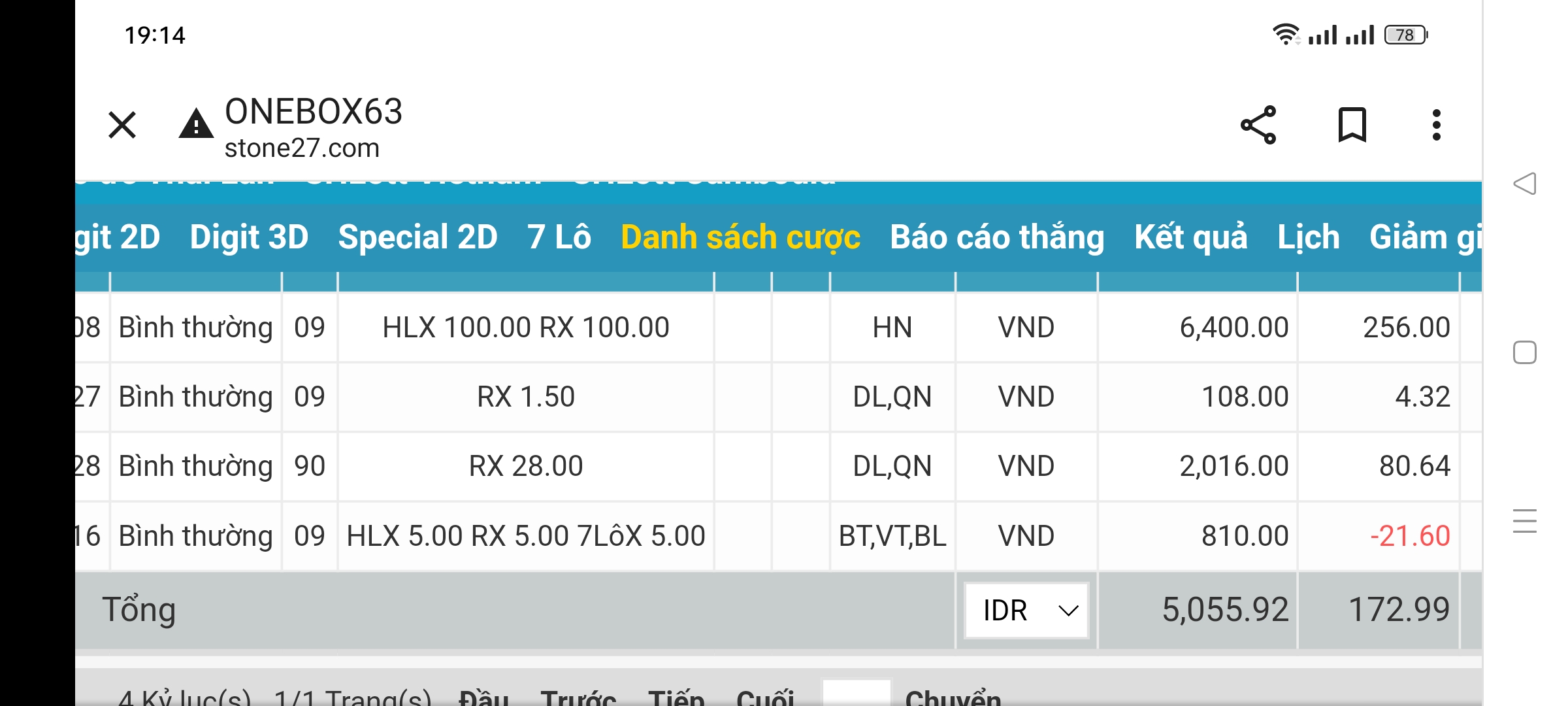This screenshot has width=1568, height=706.
Task: Tap Chuyển to jump to the page
Action: [x=953, y=697]
